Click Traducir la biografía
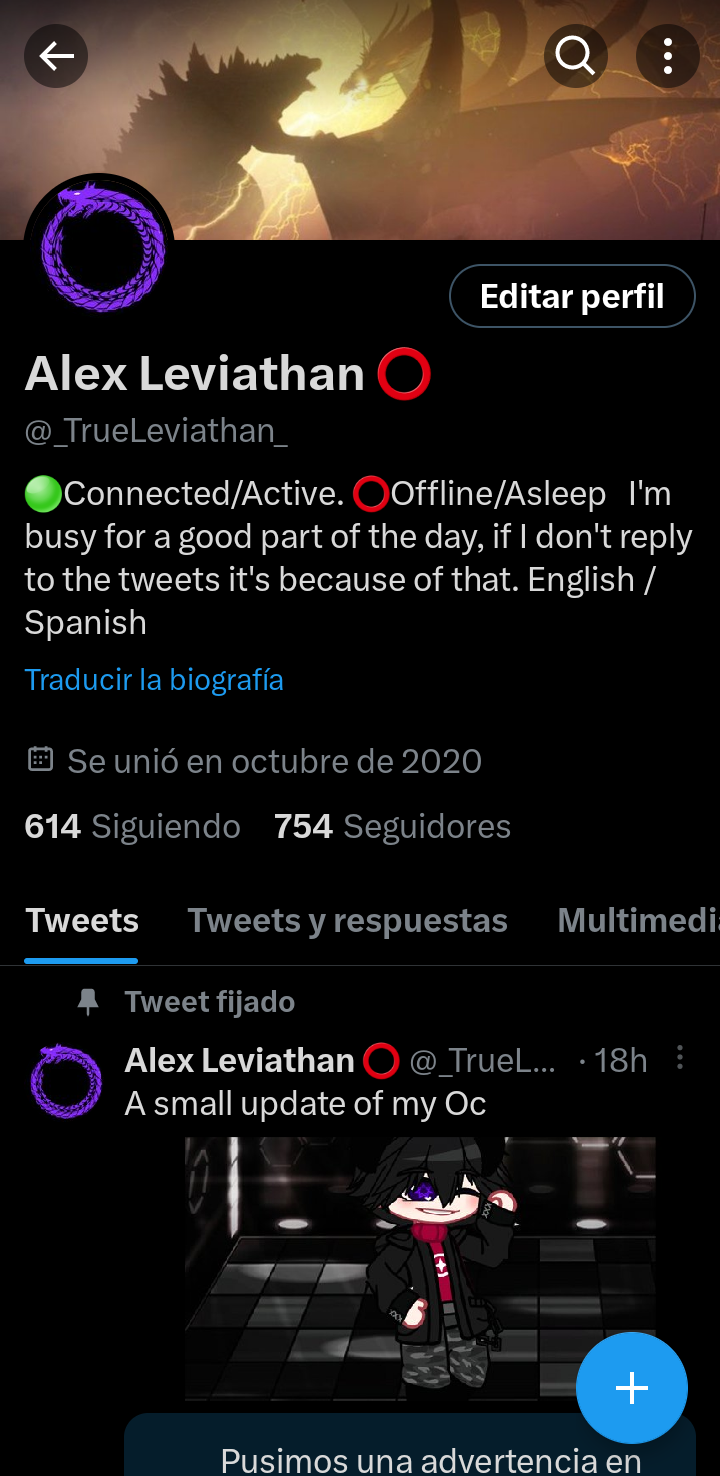Viewport: 720px width, 1476px height. (x=153, y=679)
